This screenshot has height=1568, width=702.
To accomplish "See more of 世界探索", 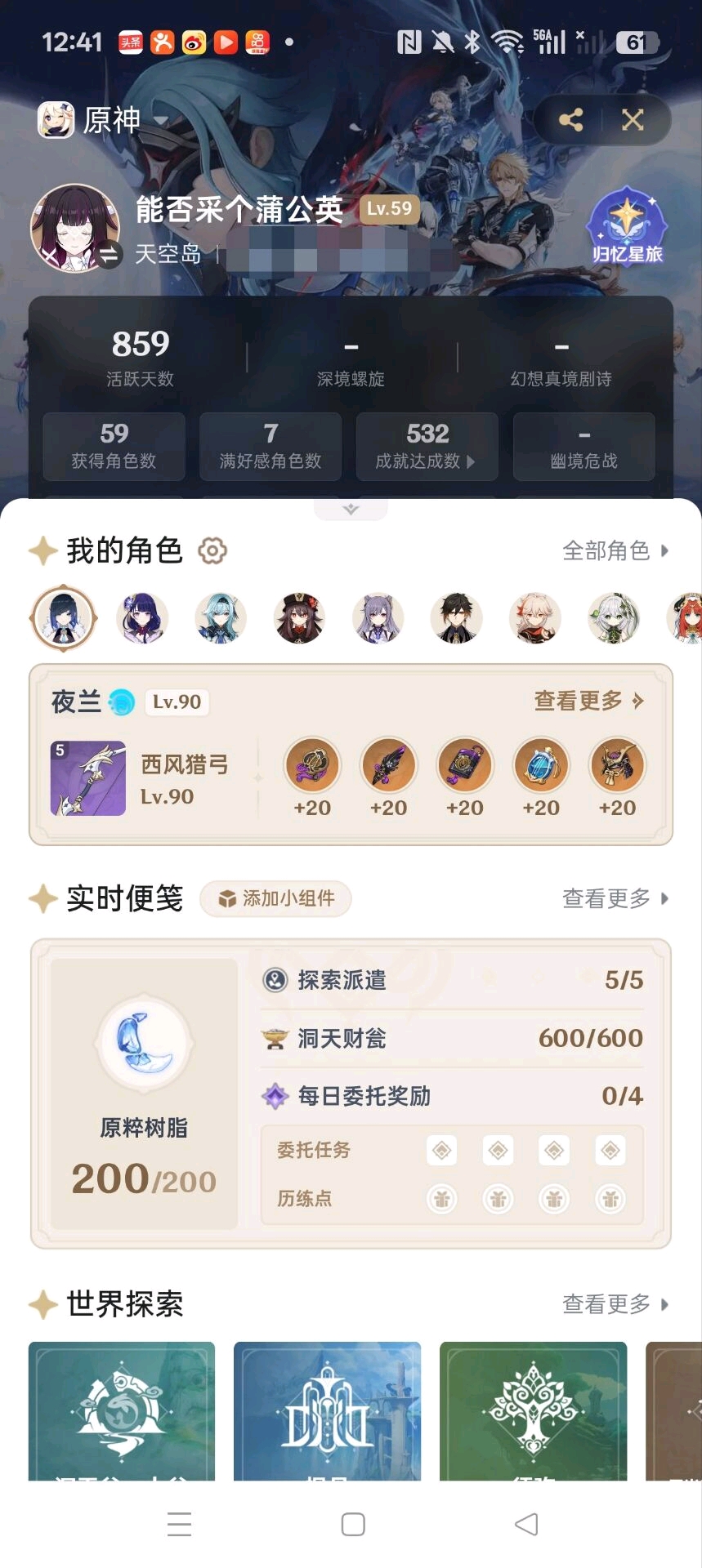I will coord(615,1304).
